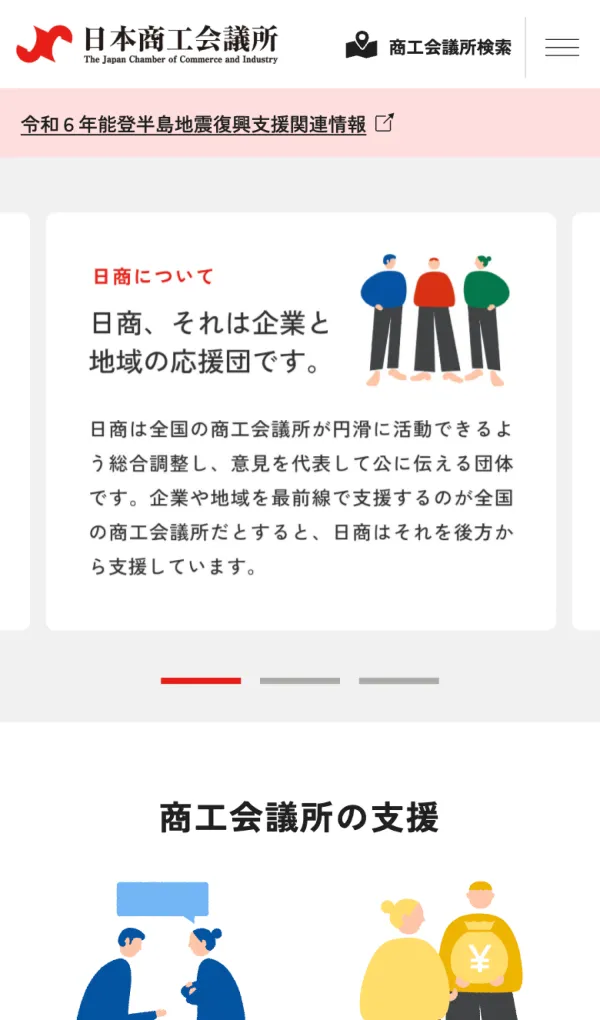
Task: Select the second carousel page indicator
Action: (x=300, y=681)
